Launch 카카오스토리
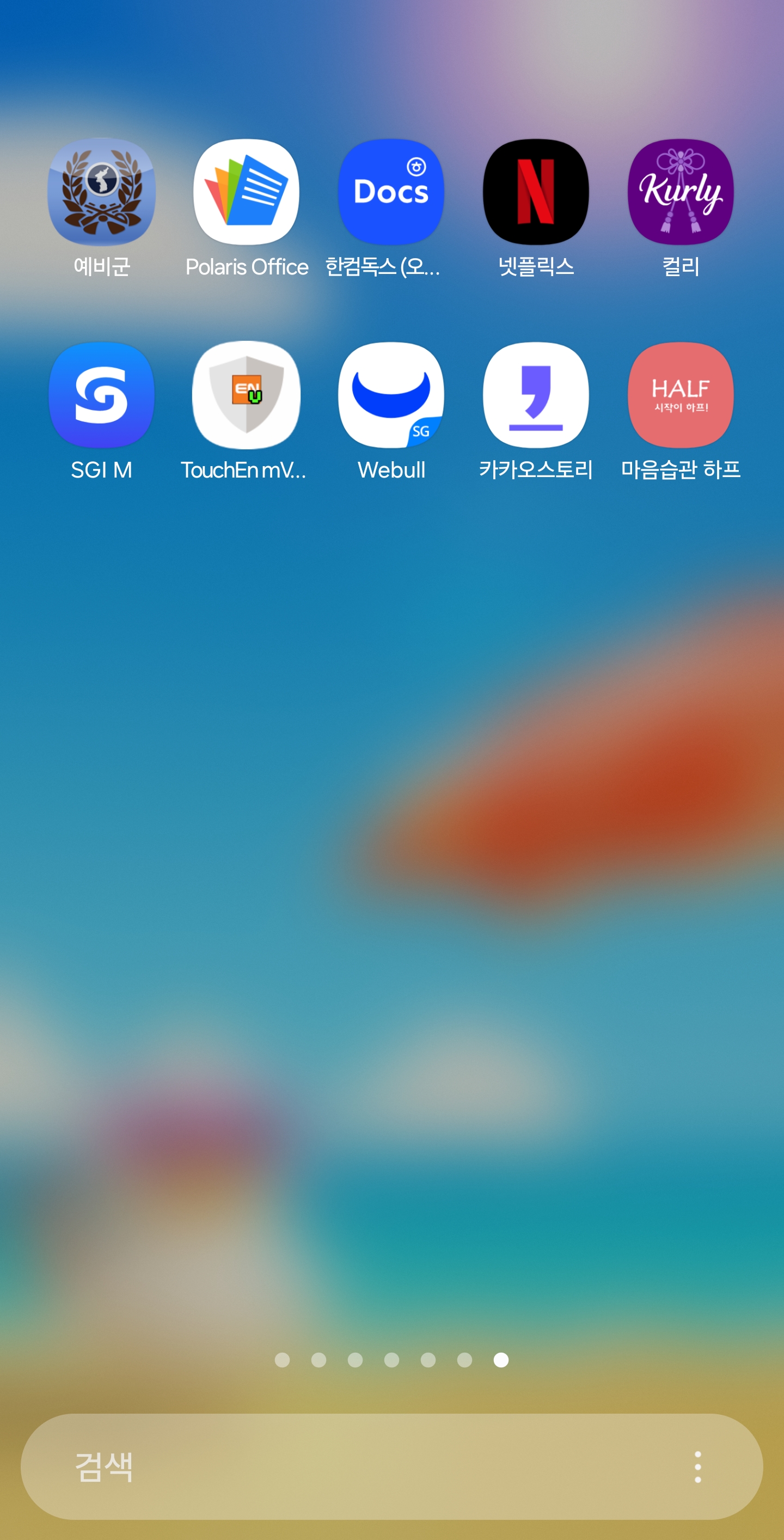The width and height of the screenshot is (784, 1540). (x=536, y=395)
